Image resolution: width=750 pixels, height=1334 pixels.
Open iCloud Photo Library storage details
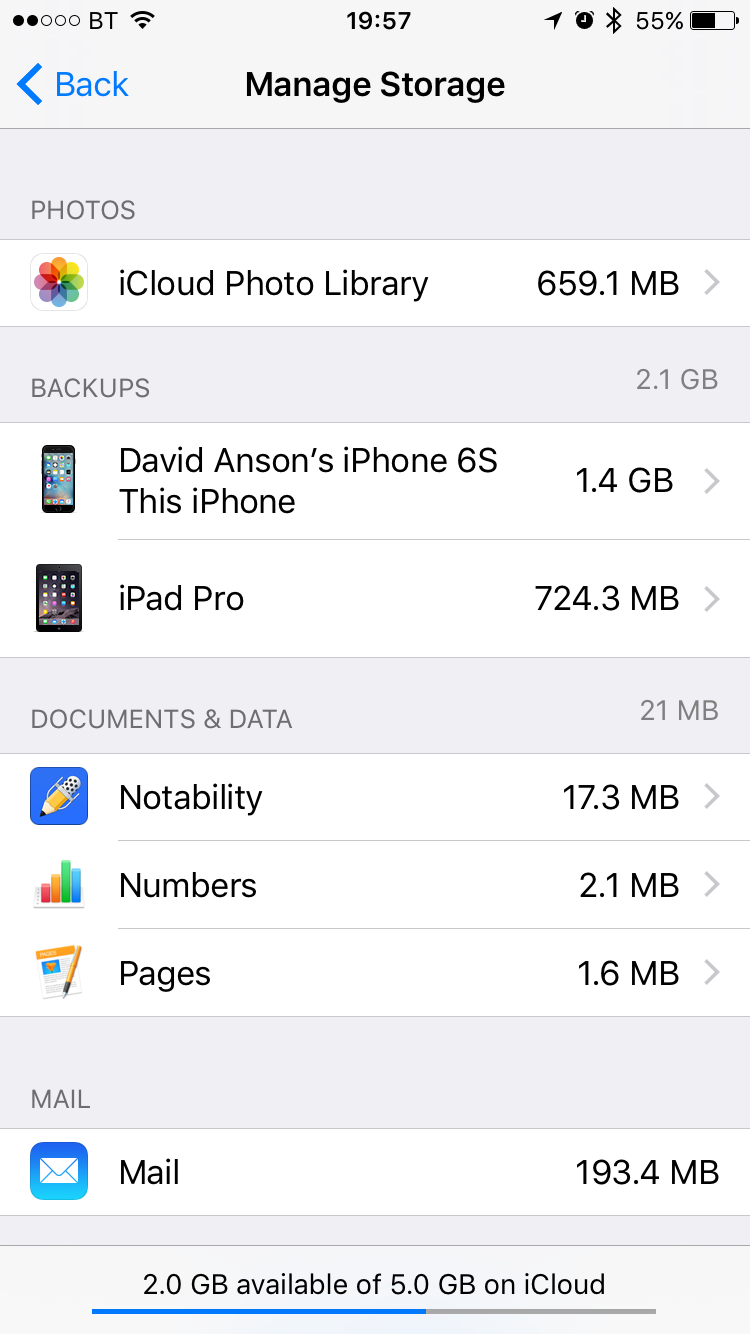[x=375, y=283]
